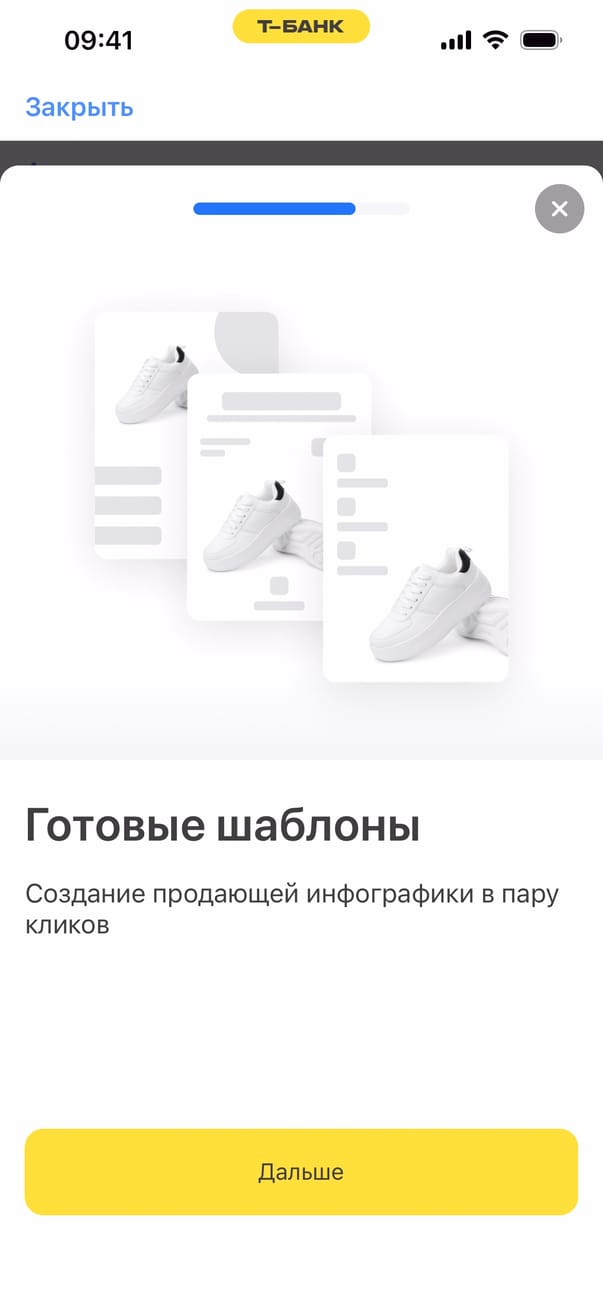Continue with the Дальше button

(x=301, y=1172)
